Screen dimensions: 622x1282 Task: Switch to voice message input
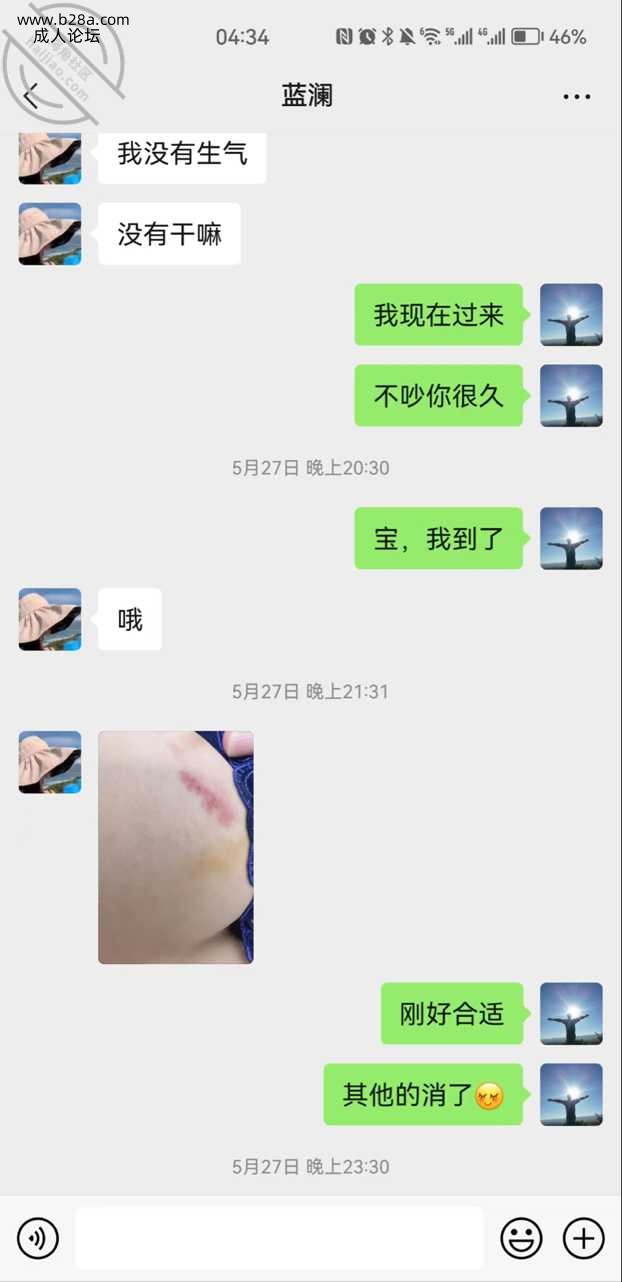(38, 1239)
